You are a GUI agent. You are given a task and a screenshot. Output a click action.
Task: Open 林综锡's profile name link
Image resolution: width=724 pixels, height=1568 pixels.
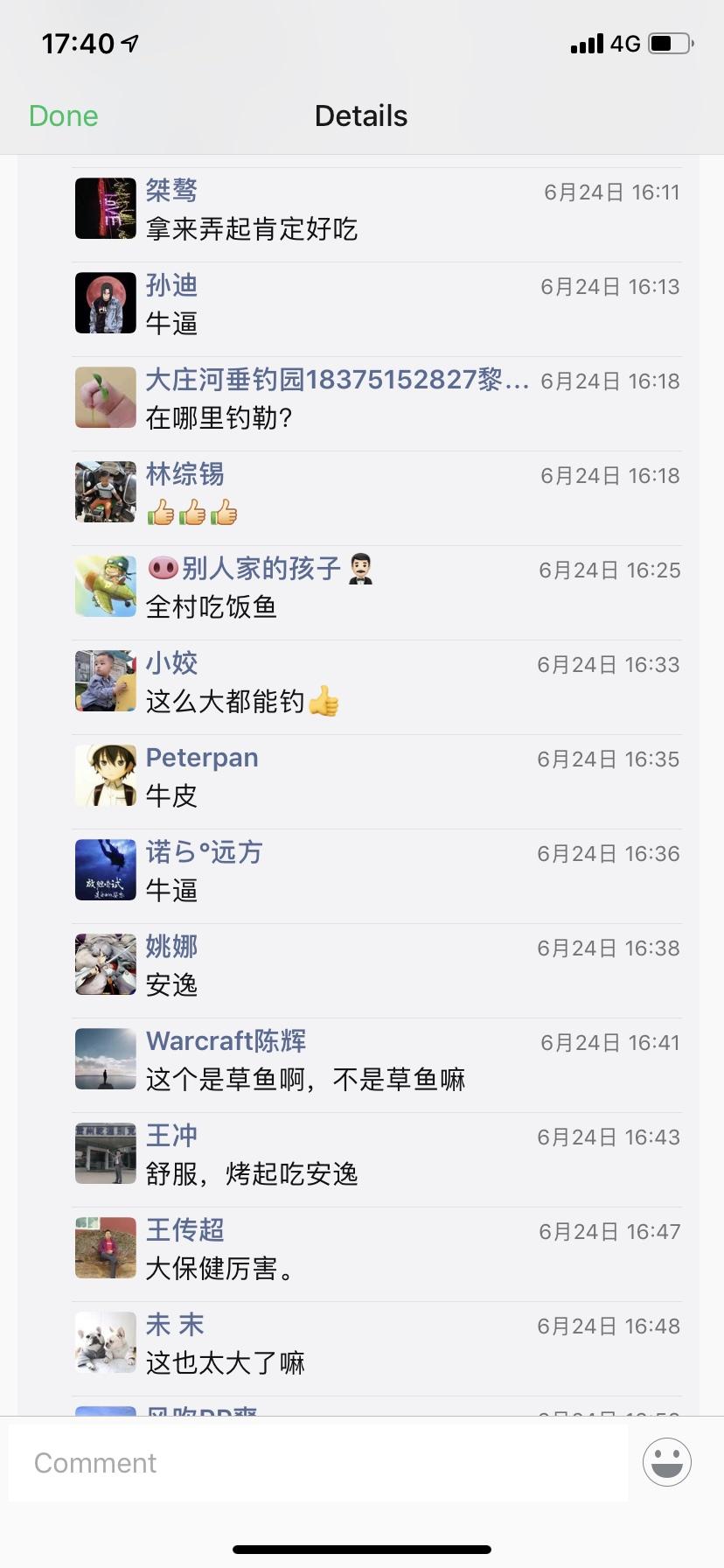(184, 474)
